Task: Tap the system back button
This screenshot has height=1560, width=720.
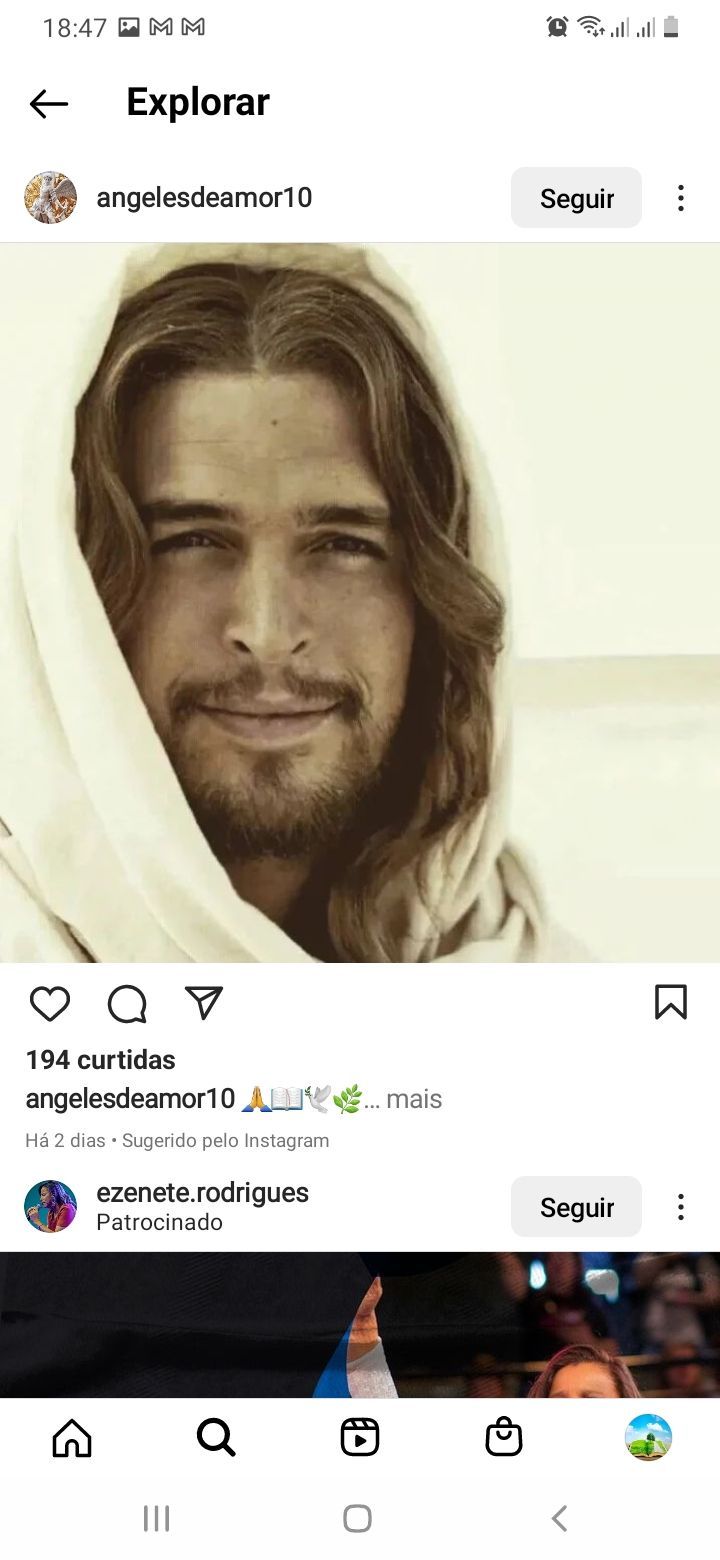Action: point(559,1518)
